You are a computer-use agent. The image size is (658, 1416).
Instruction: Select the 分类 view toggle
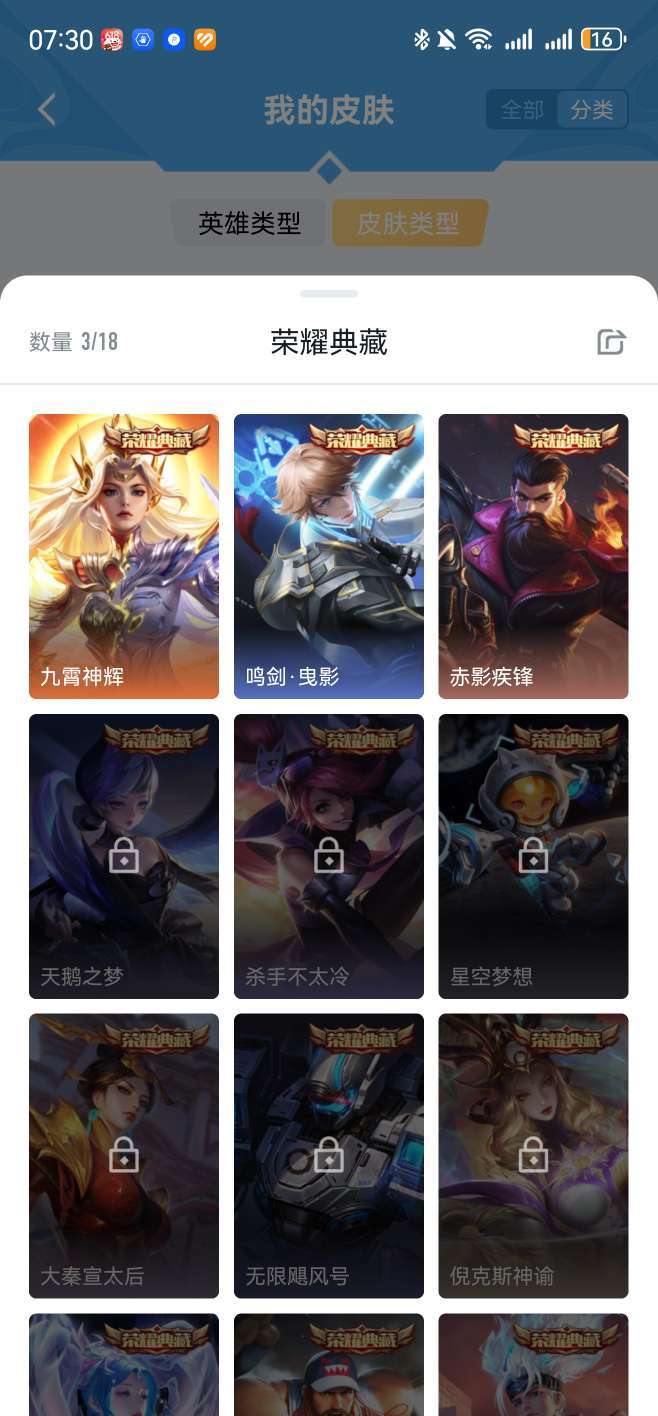click(592, 110)
